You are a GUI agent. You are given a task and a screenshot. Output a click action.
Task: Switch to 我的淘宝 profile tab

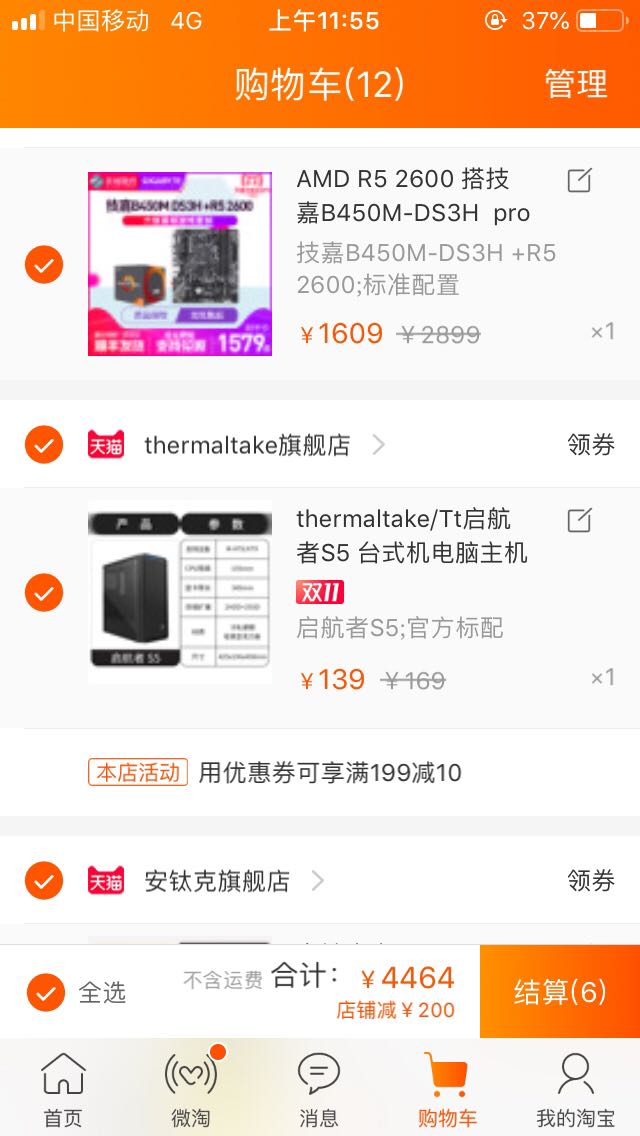point(575,1088)
